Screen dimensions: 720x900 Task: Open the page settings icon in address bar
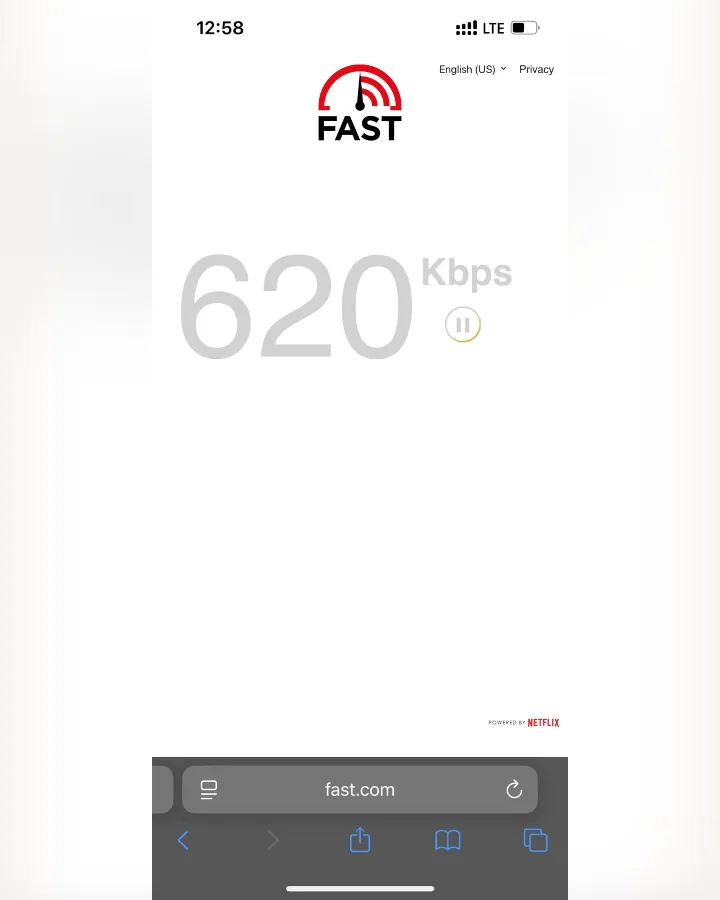click(209, 790)
